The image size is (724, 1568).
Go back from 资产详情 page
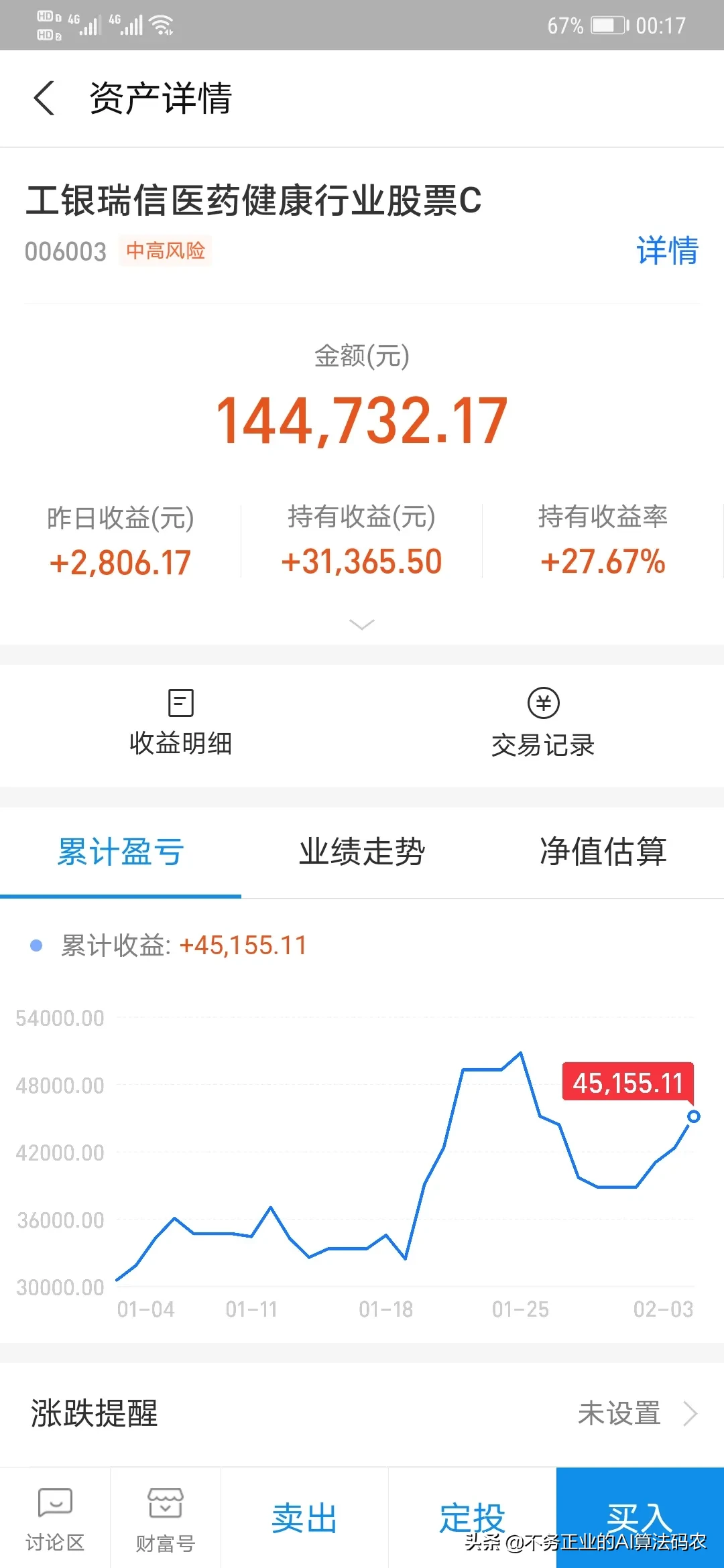click(44, 98)
